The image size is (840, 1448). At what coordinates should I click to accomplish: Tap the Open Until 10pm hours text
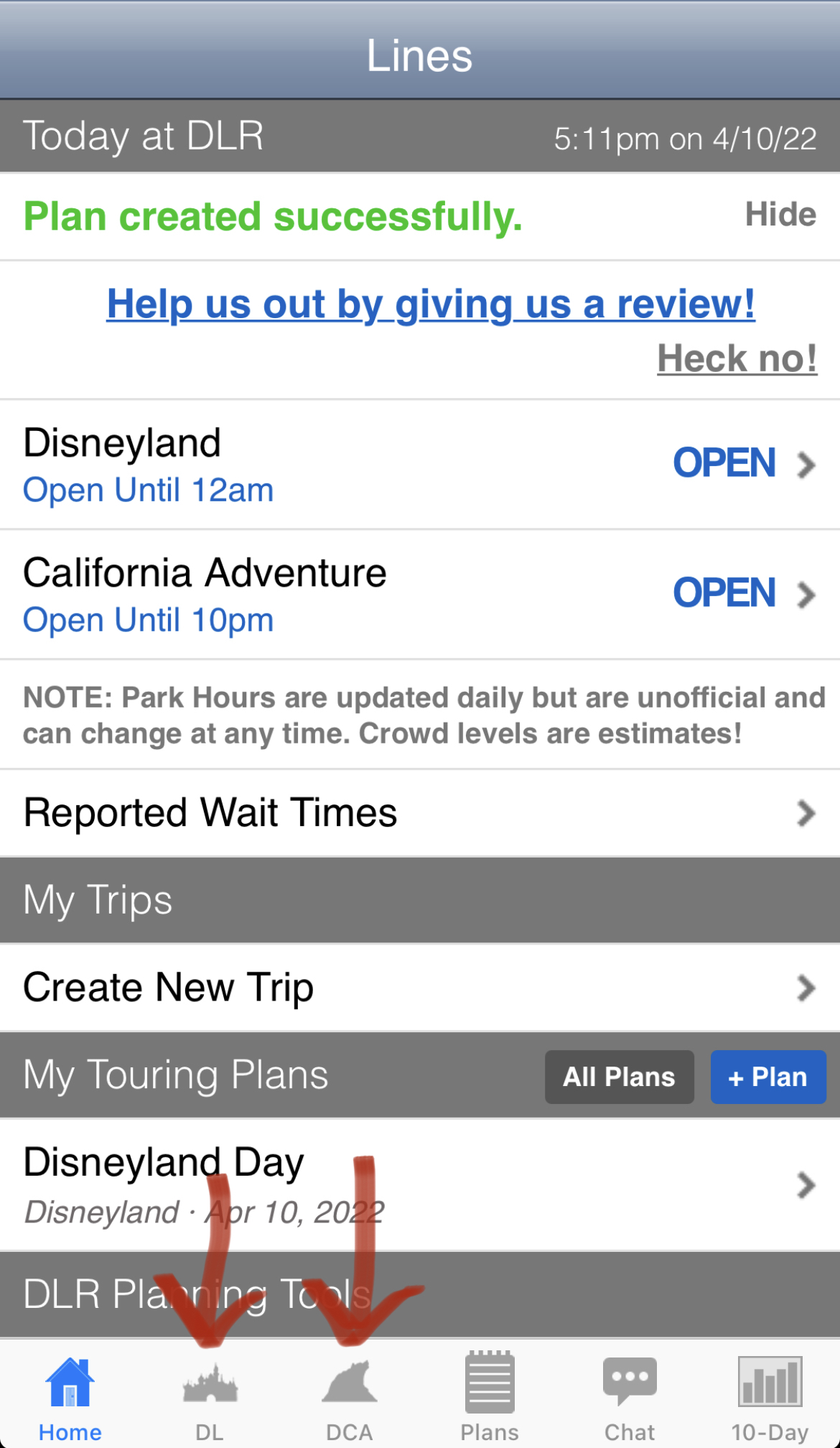click(x=147, y=619)
